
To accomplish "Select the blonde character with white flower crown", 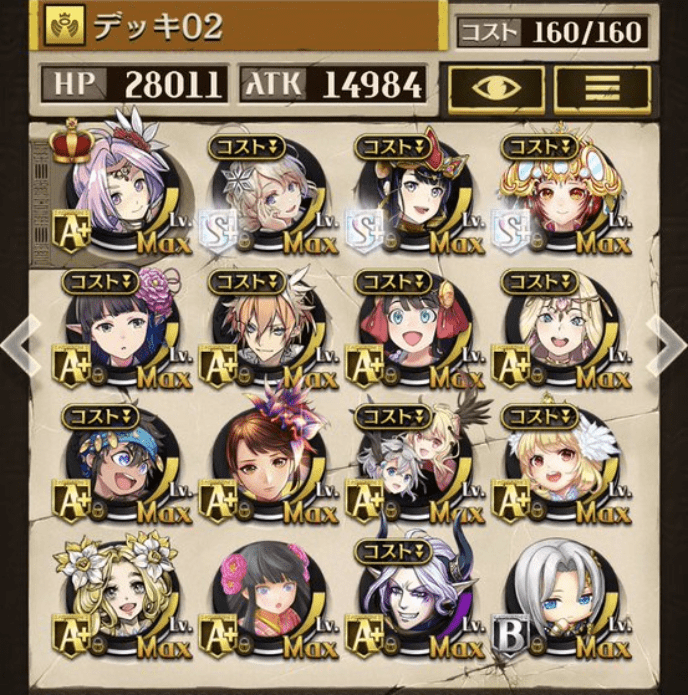I will [118, 593].
